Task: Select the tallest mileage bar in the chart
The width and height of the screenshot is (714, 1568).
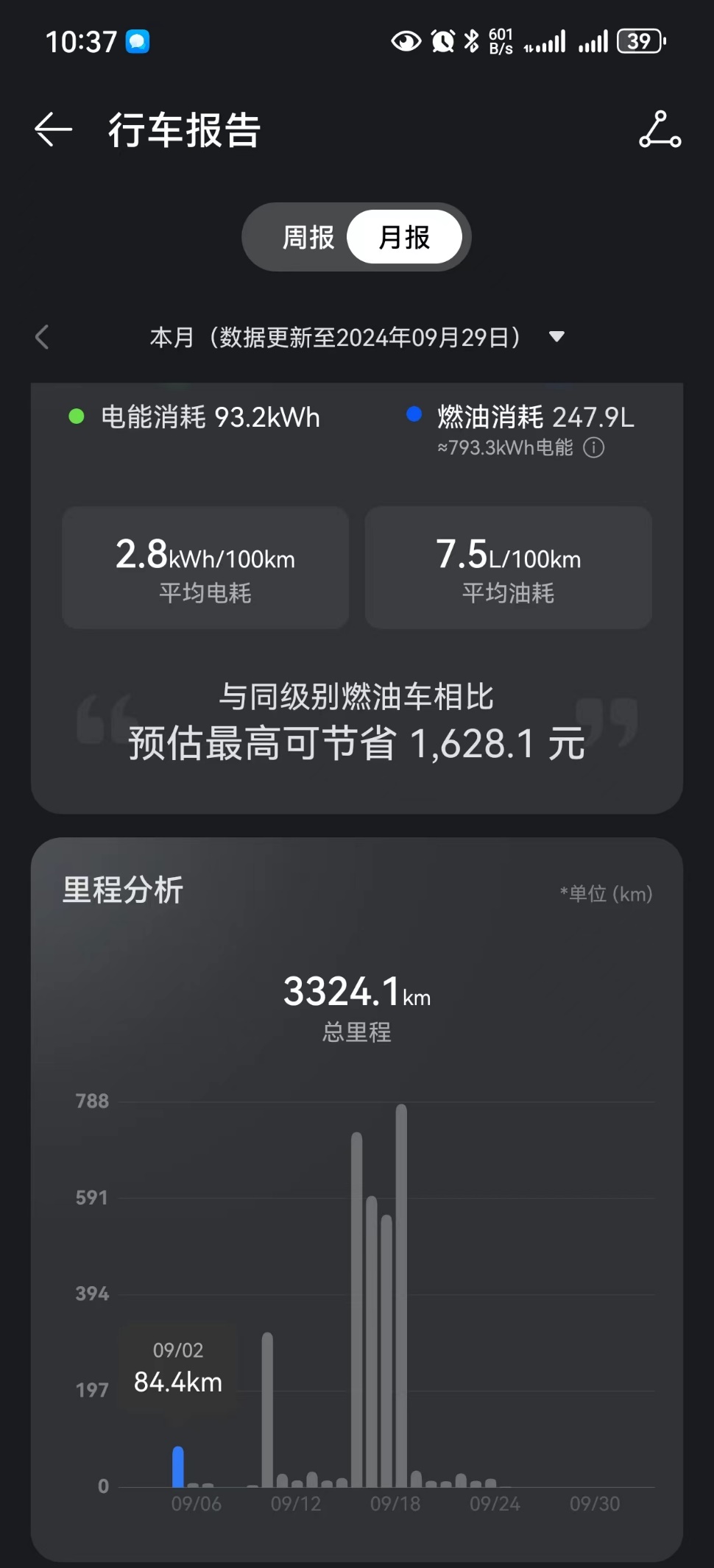Action: click(401, 1295)
